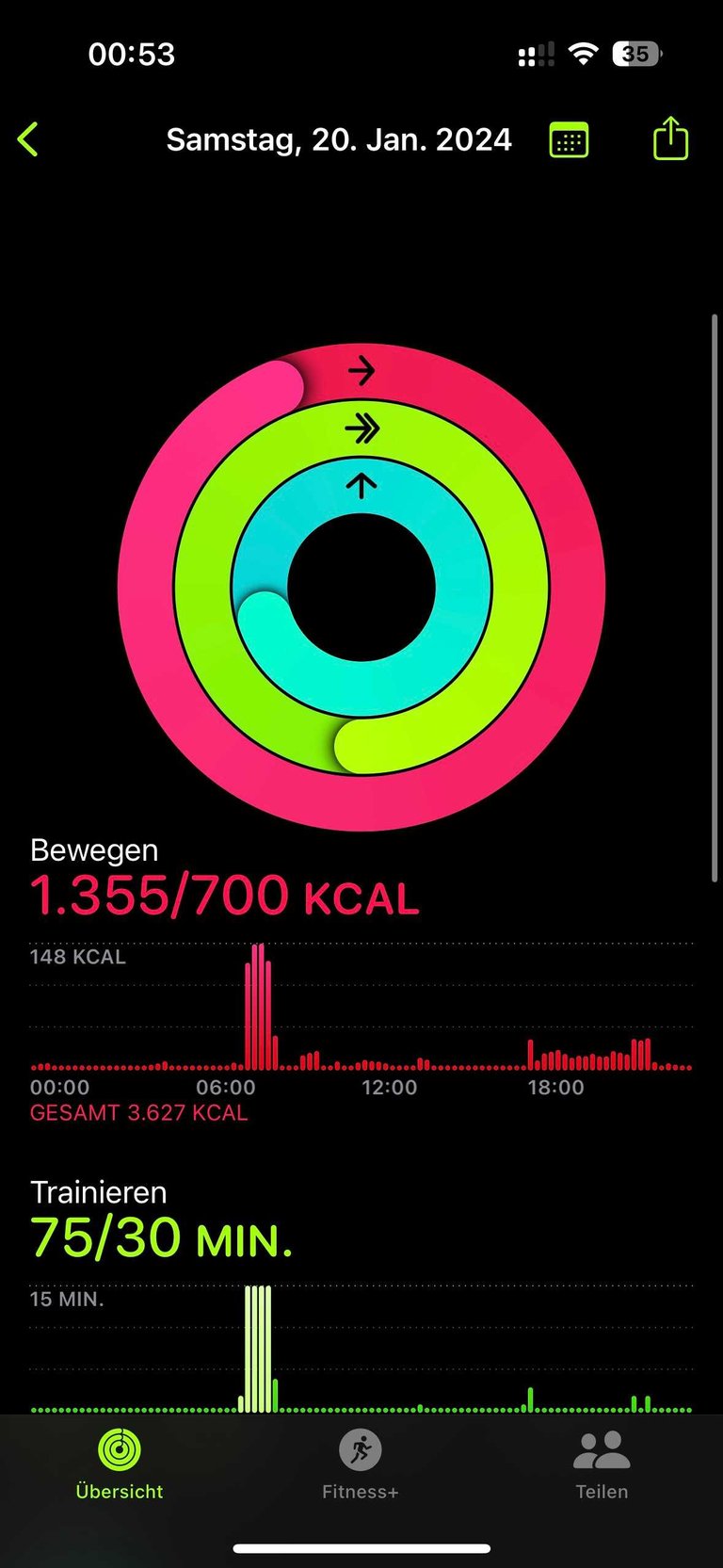Switch to the Fitness+ tab
The image size is (723, 1568).
point(361,1463)
